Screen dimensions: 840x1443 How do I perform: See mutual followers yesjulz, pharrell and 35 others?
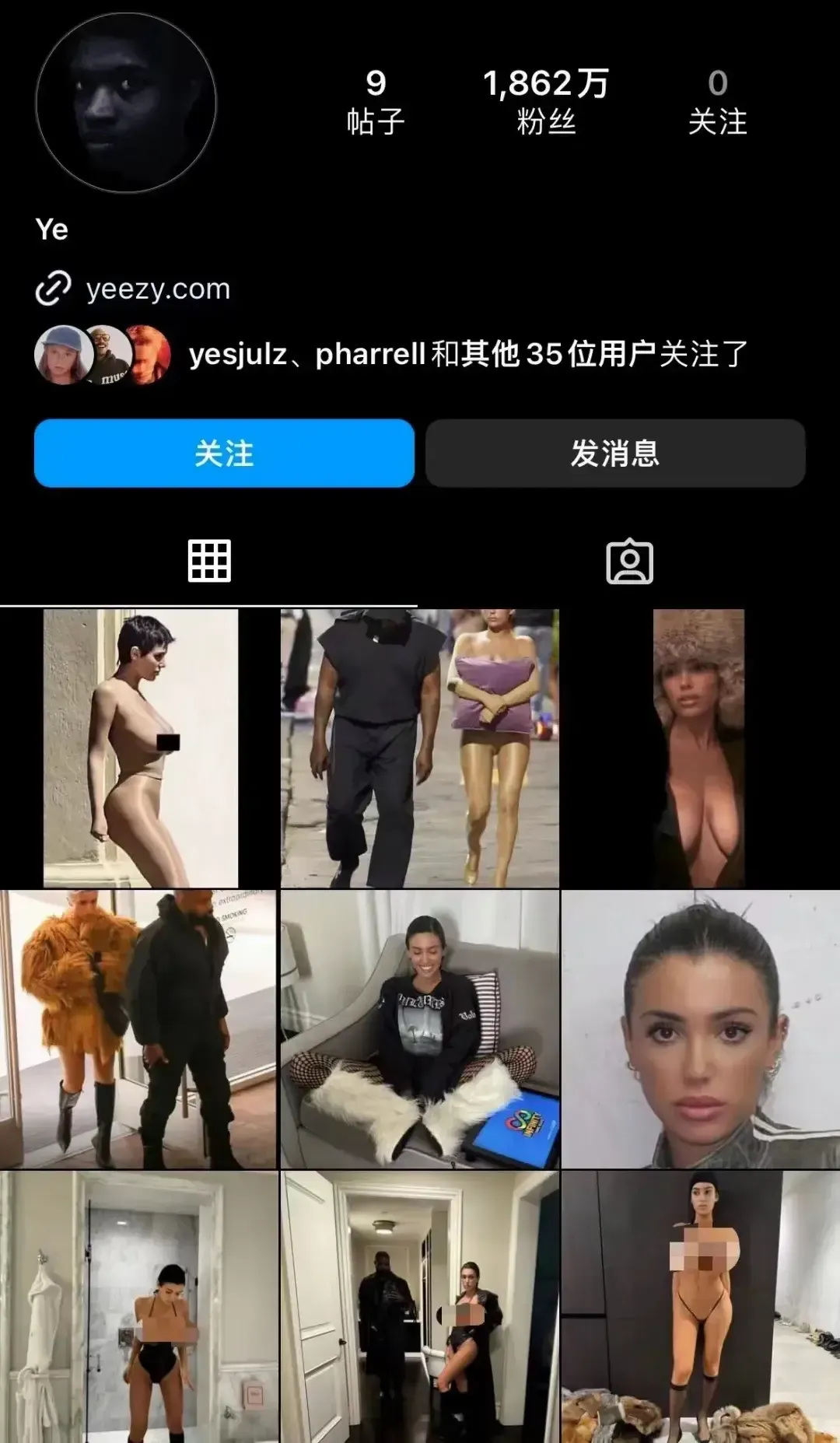[467, 354]
